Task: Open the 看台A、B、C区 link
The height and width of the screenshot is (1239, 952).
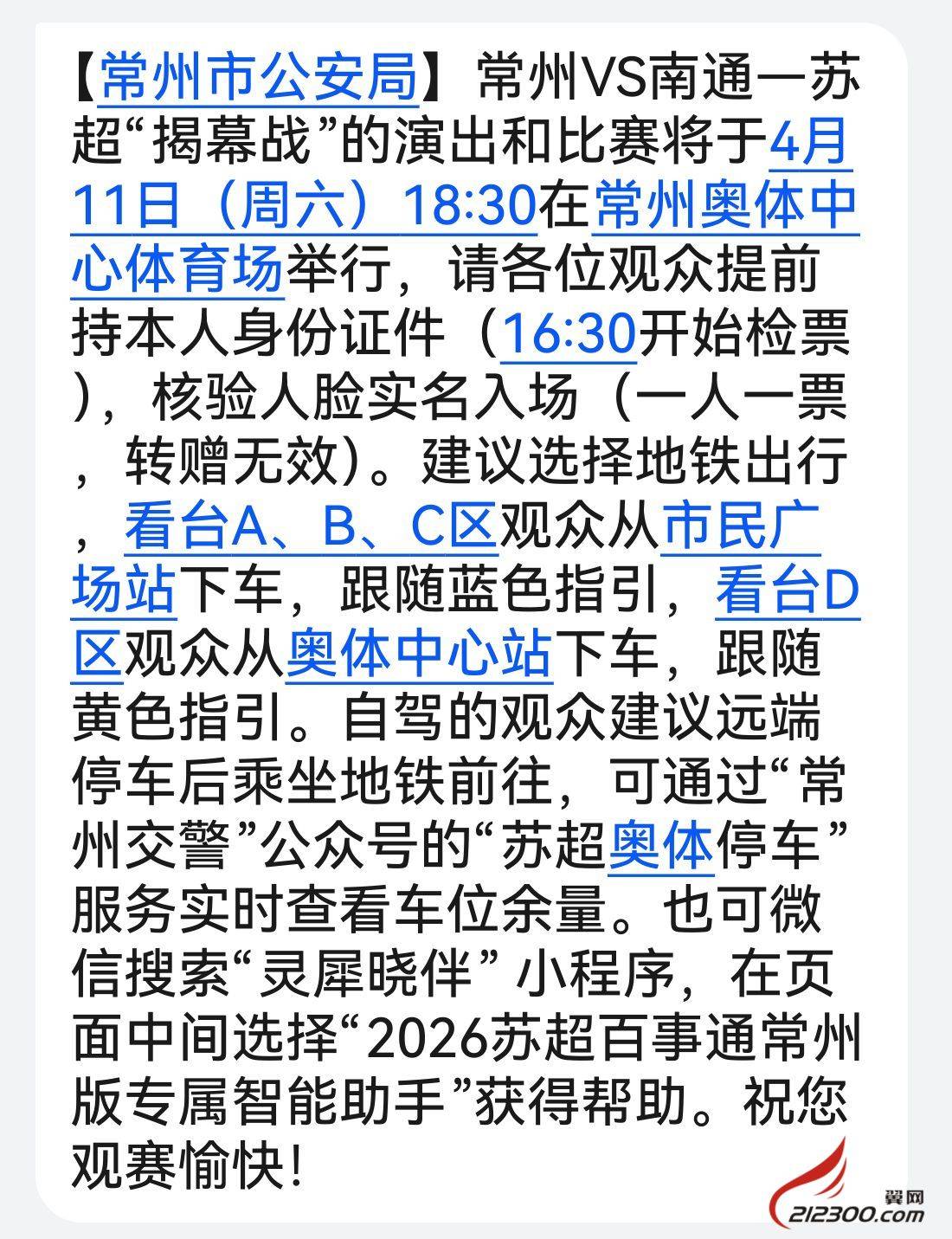Action: tap(311, 526)
